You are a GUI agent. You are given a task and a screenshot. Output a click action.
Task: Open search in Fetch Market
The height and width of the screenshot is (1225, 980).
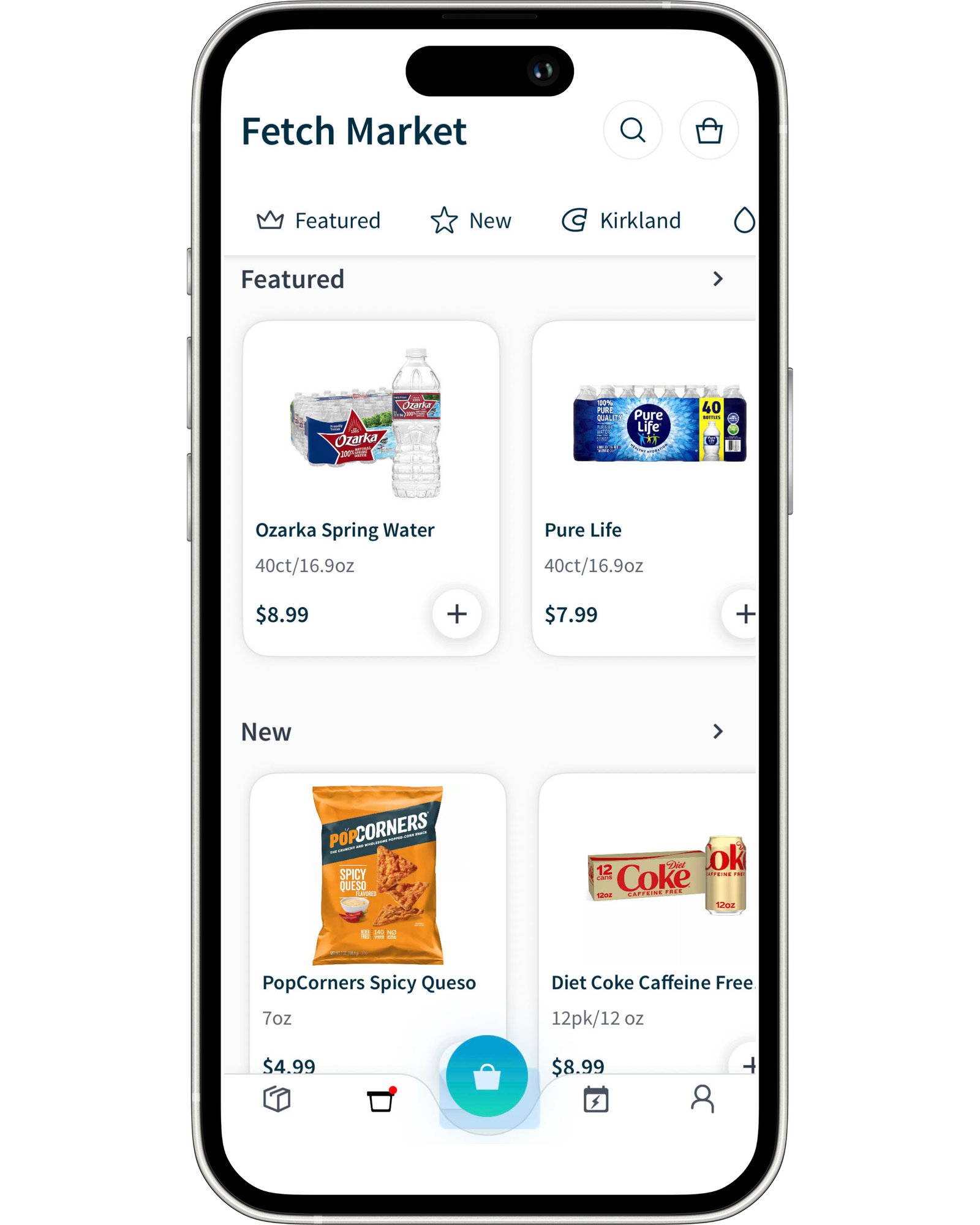[632, 130]
